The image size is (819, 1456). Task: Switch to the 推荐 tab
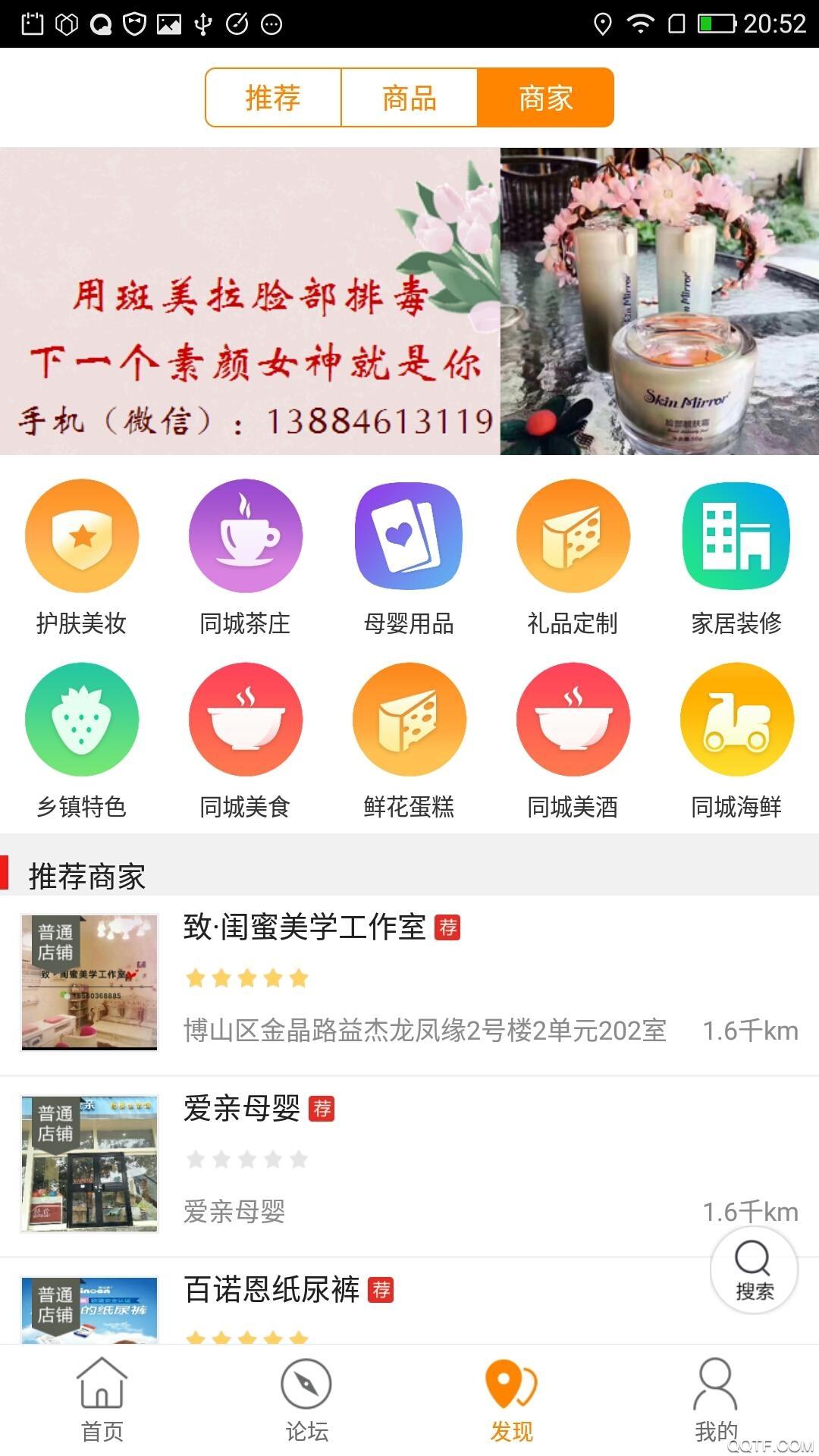[x=273, y=98]
